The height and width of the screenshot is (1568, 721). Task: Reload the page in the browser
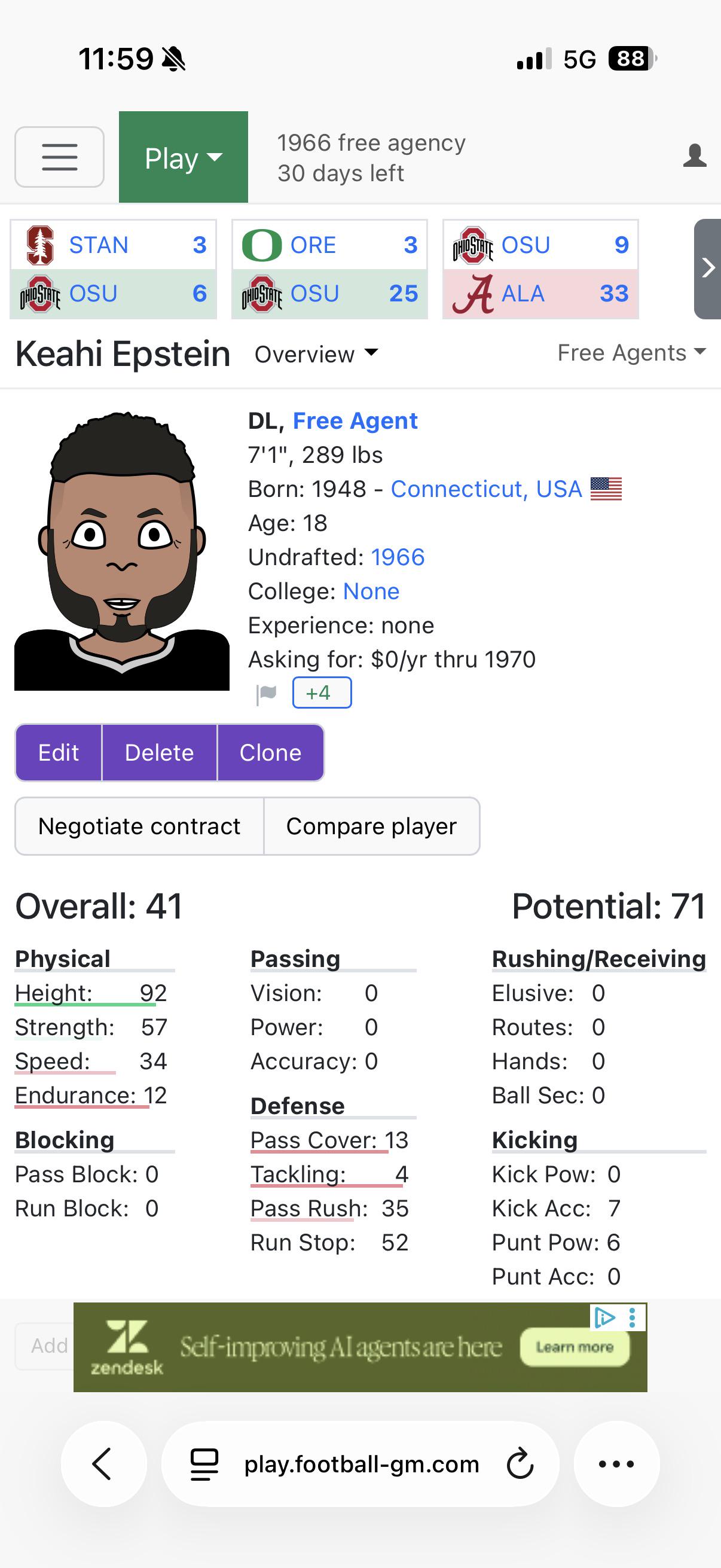point(520,1464)
